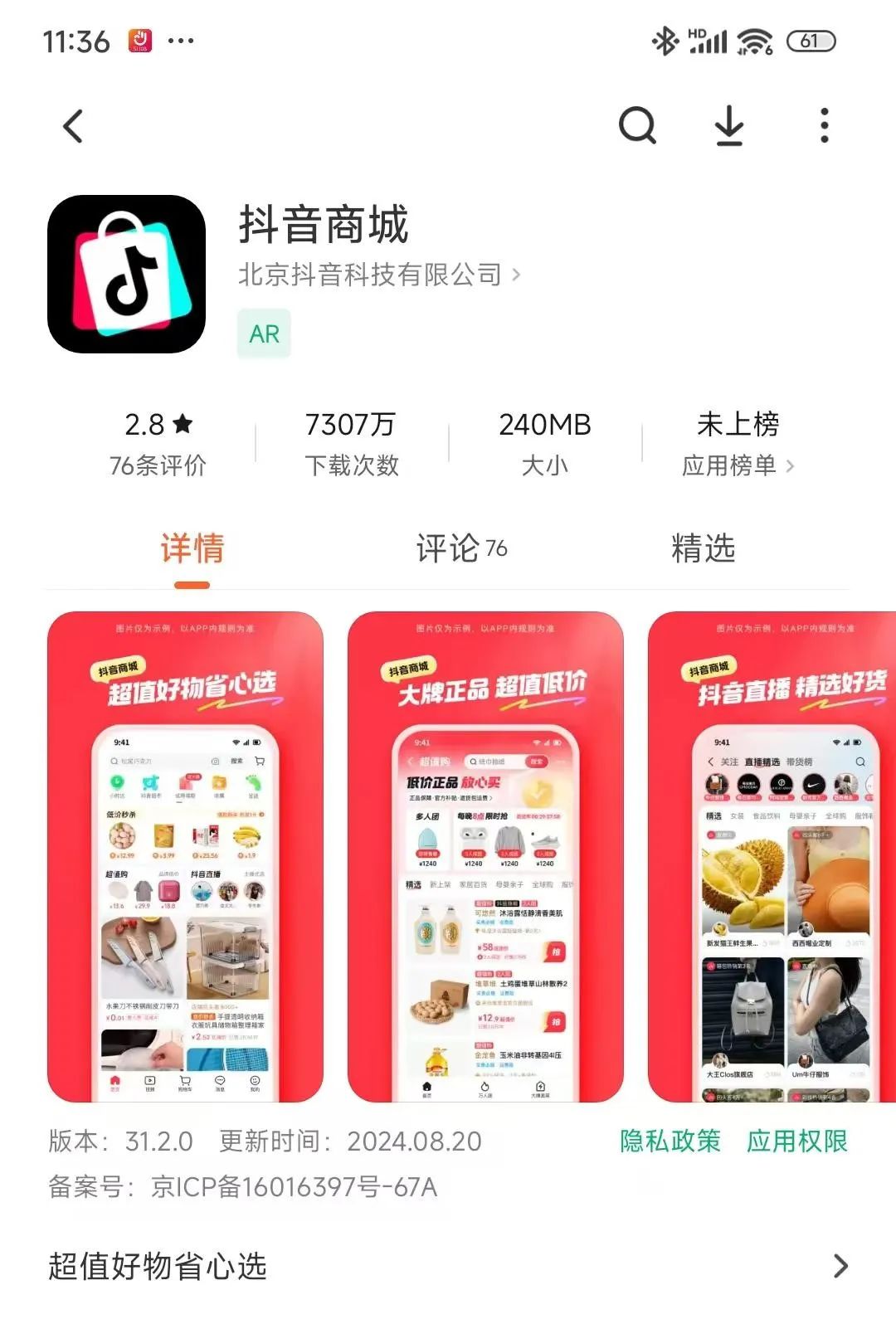Open the search icon in the top bar
Screen dimensions: 896x1324
pos(637,126)
